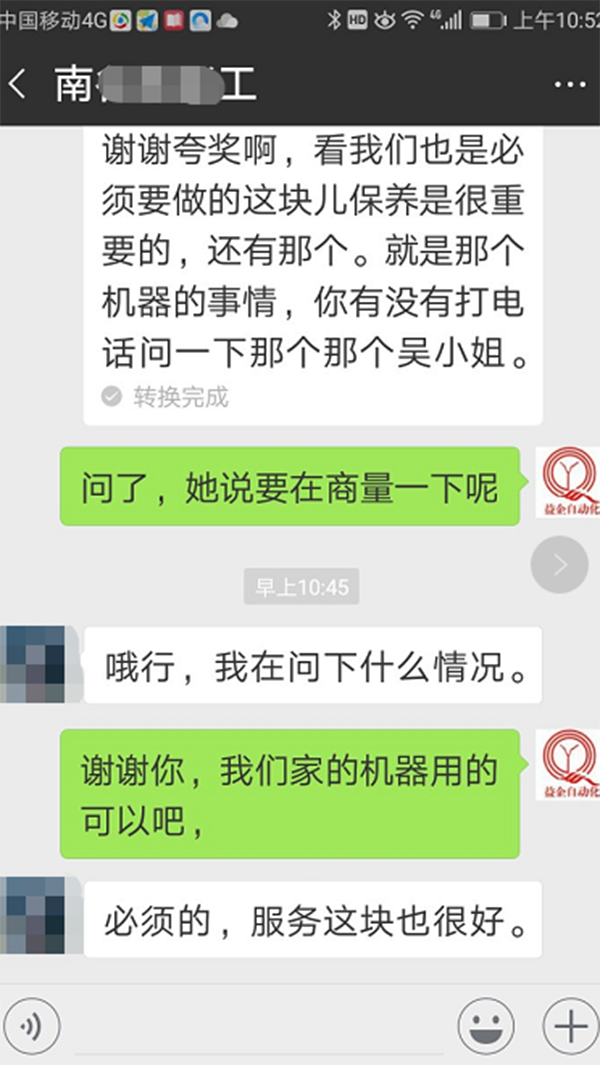Open contact avatar beside 哦行 message
Viewport: 600px width, 1065px height.
click(34, 663)
